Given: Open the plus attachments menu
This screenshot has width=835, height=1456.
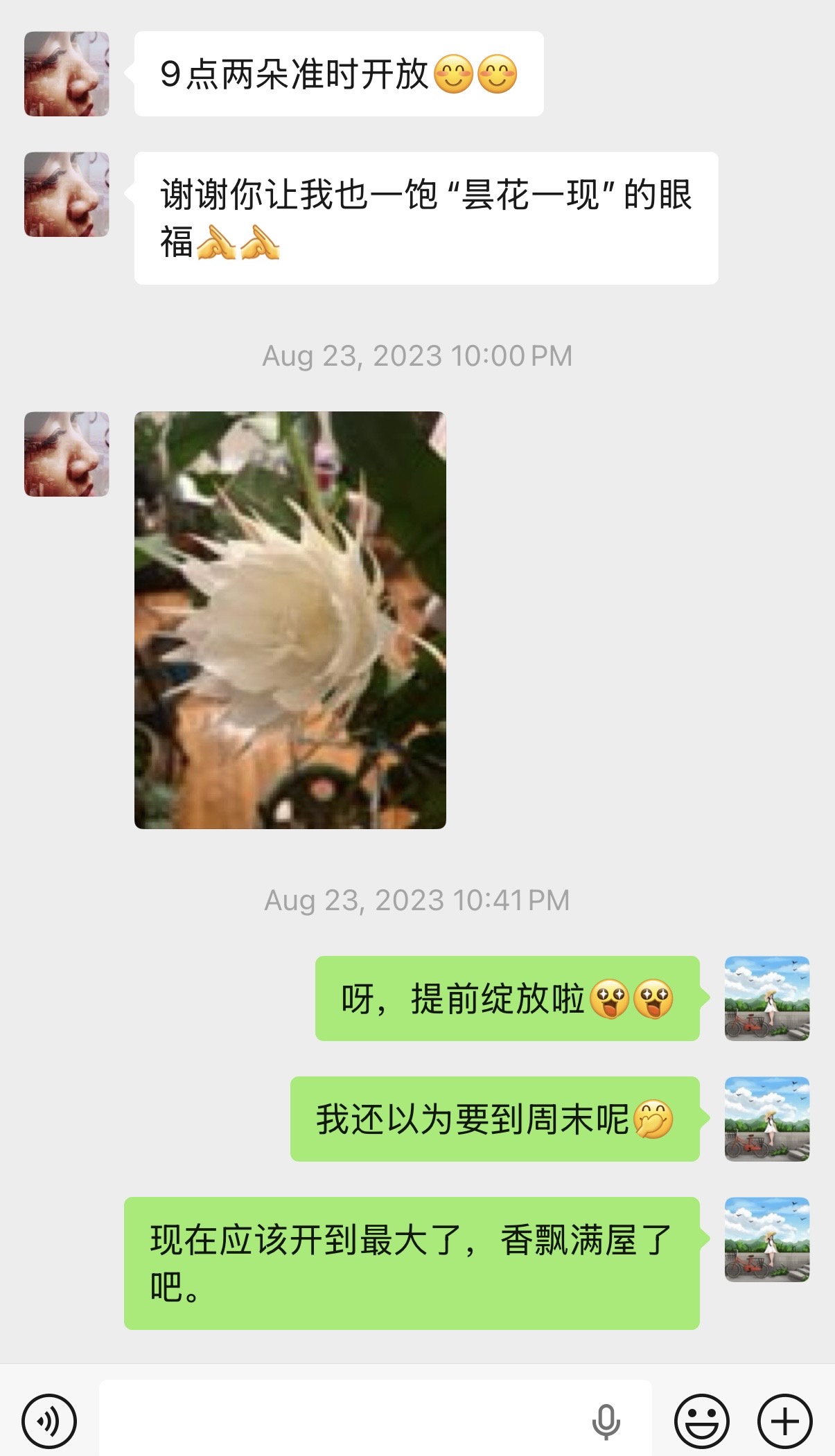Looking at the screenshot, I should [x=784, y=1421].
